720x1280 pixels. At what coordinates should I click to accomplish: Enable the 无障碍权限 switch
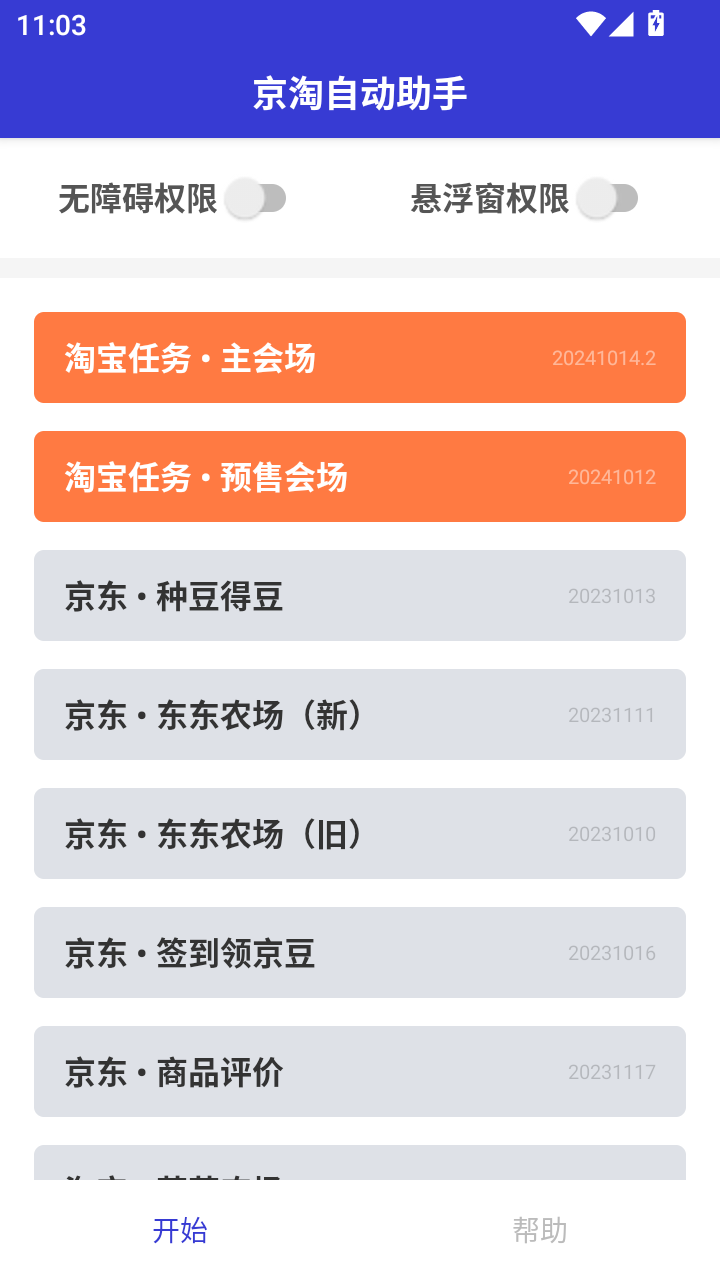(256, 198)
